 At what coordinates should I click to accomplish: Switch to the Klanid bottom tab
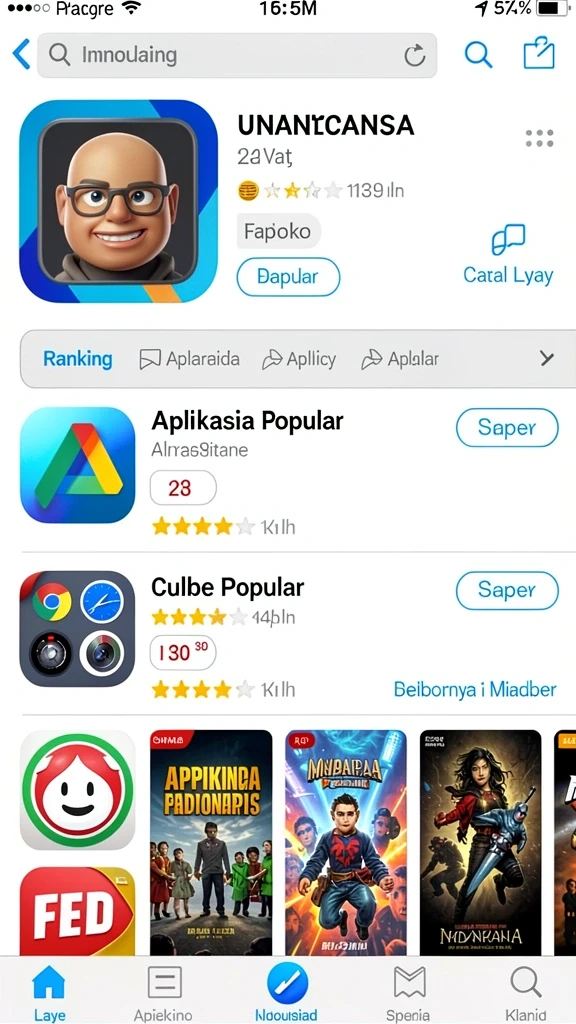pos(526,994)
